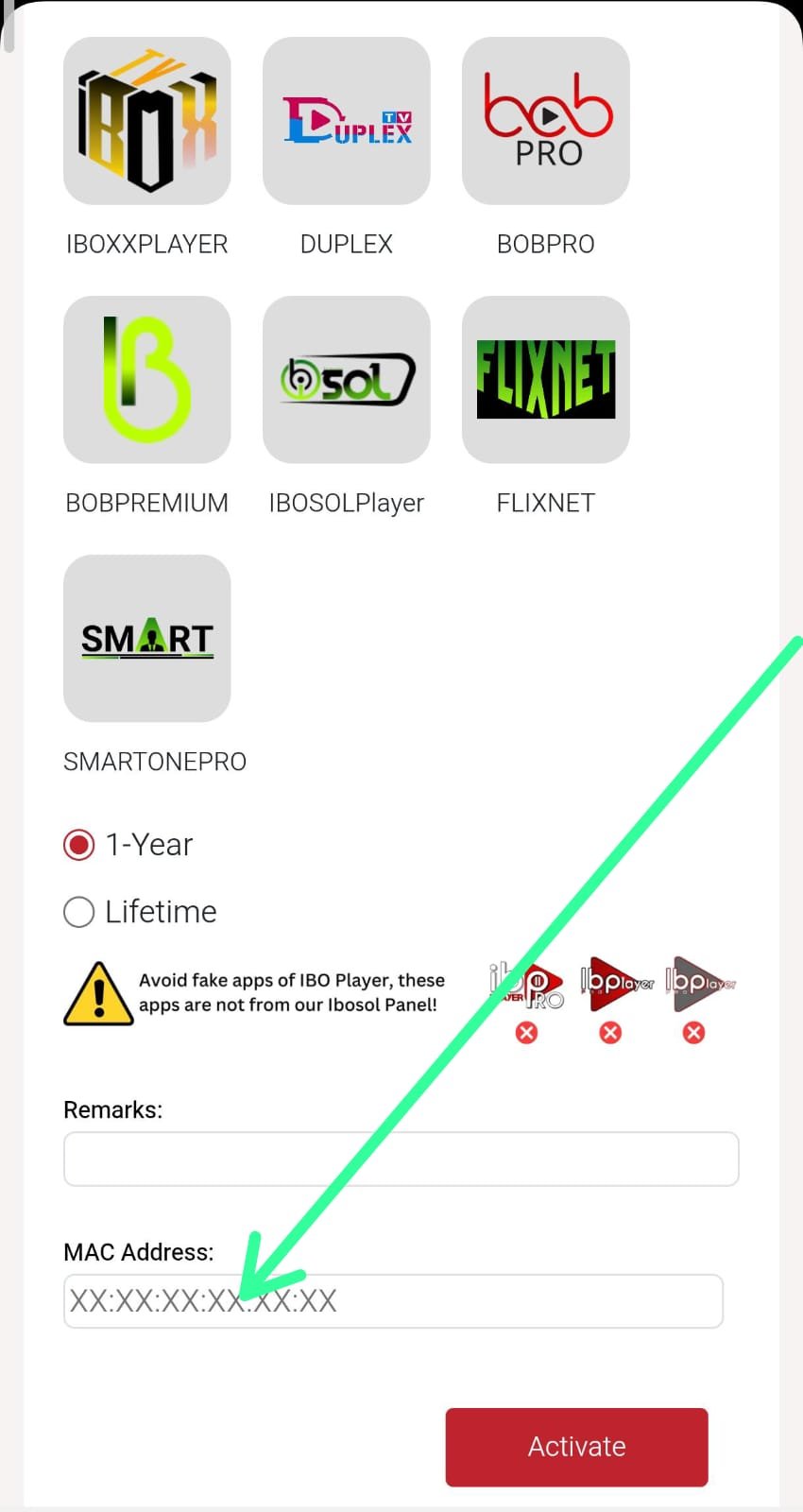Screen dimensions: 803x1512
Task: Choose the DUPLEX app
Action: point(346,121)
